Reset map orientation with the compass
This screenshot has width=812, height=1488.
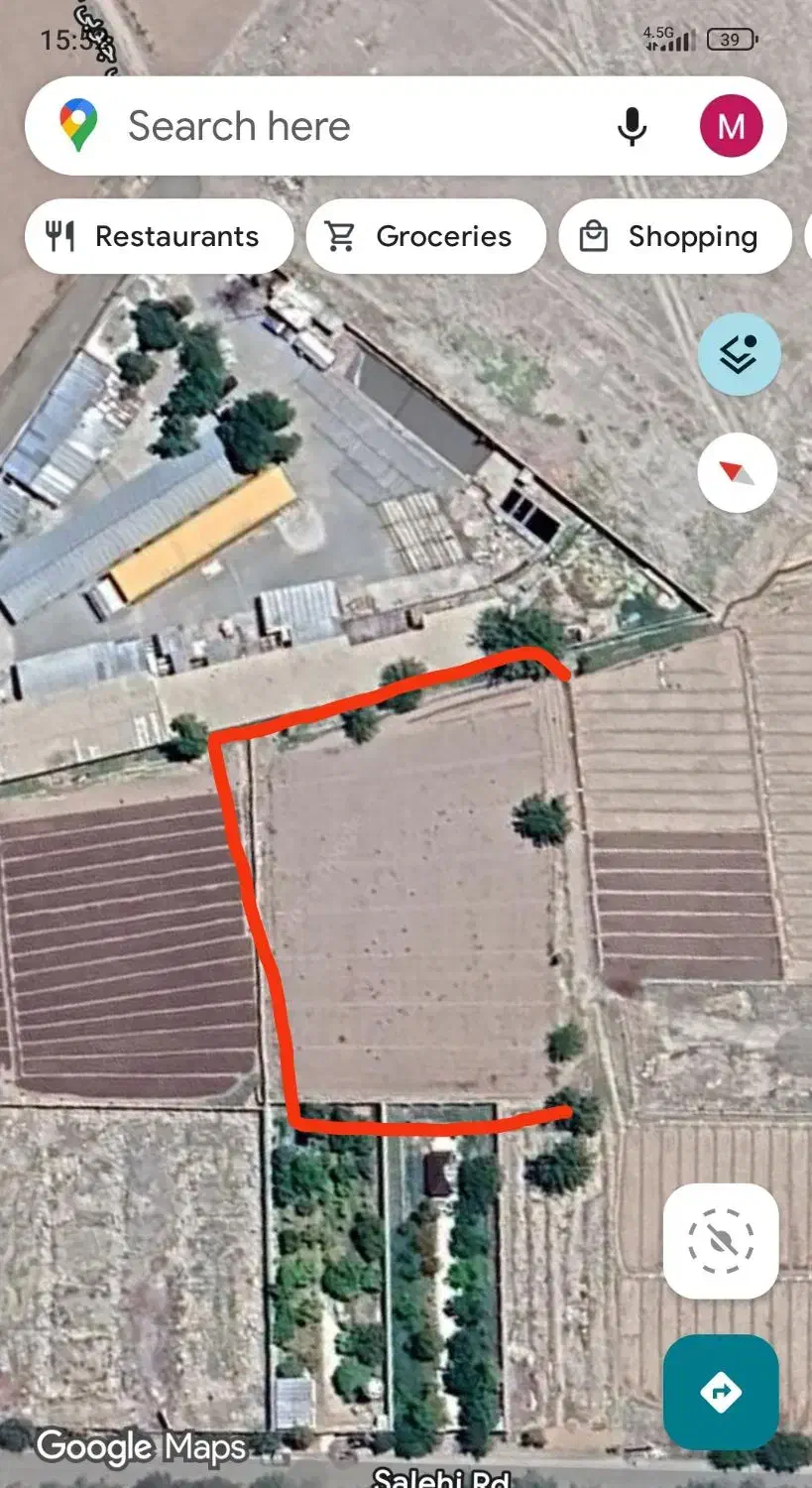(x=737, y=473)
